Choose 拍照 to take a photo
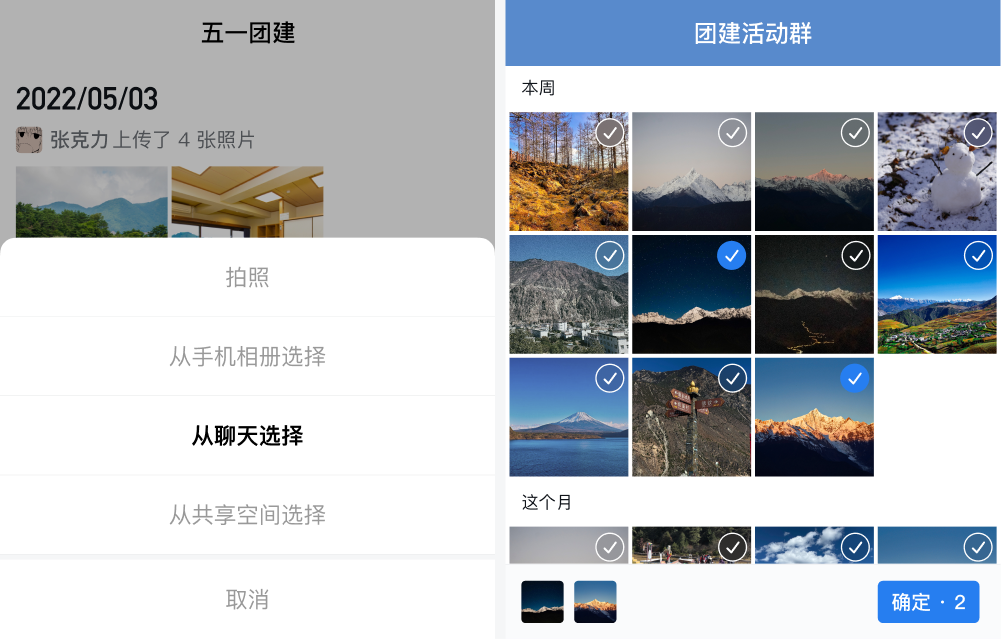 [x=247, y=277]
